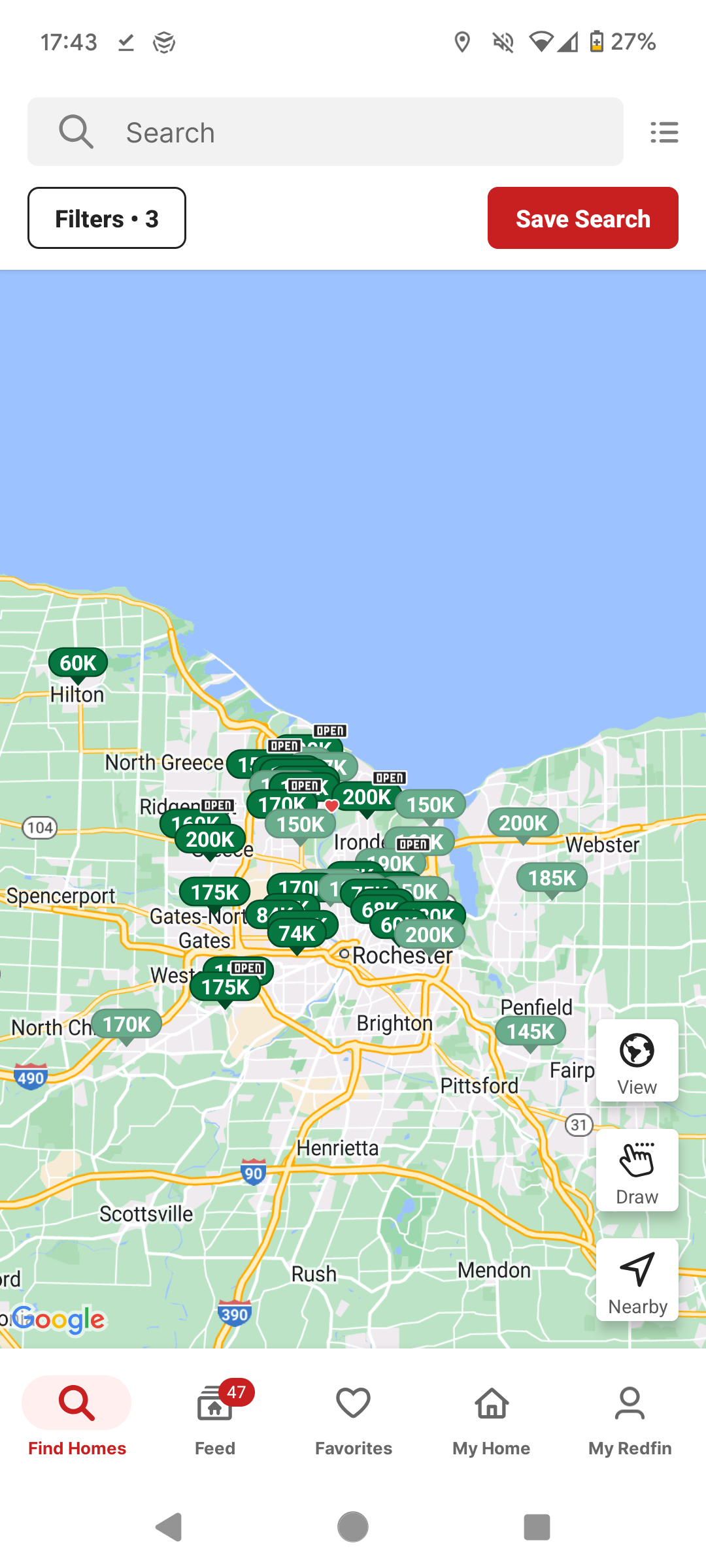
Task: Select the 185K listing marker
Action: (x=552, y=878)
